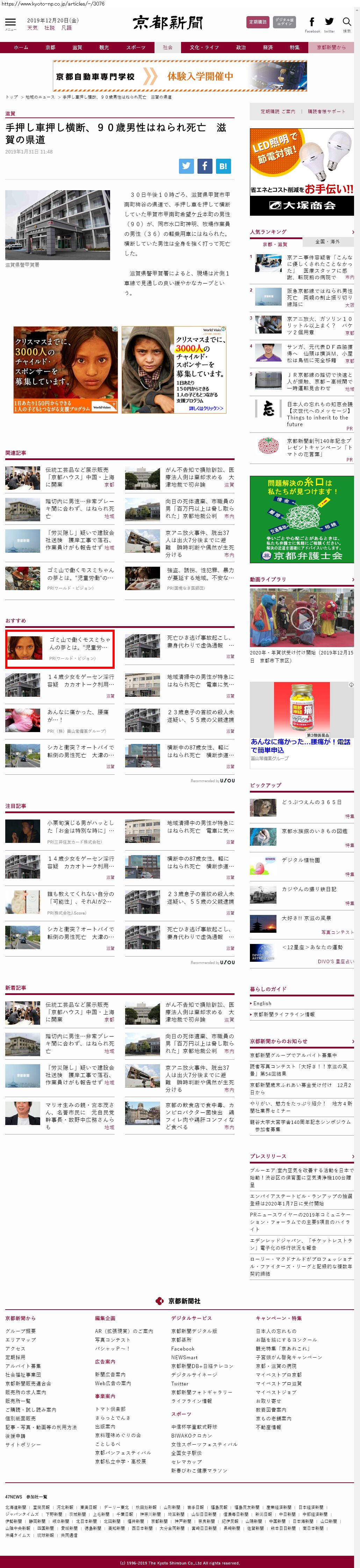Open どうぶつえんの365日 in the pickup list
This screenshot has width=360, height=1568.
[311, 802]
